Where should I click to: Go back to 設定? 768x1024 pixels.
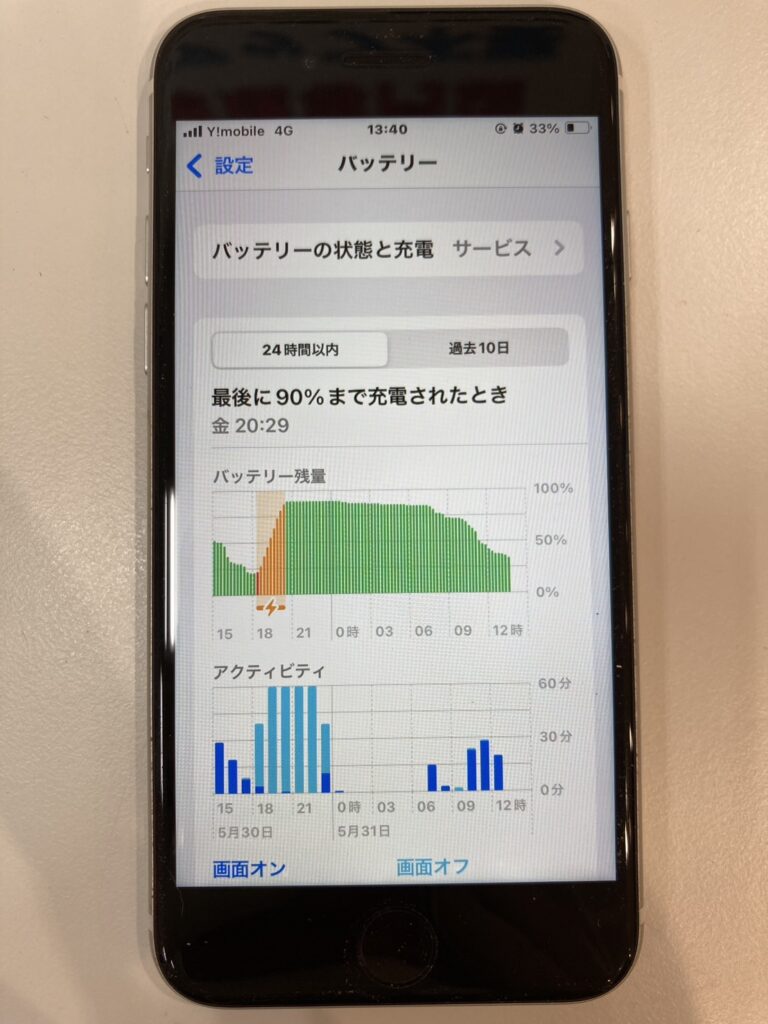[221, 165]
